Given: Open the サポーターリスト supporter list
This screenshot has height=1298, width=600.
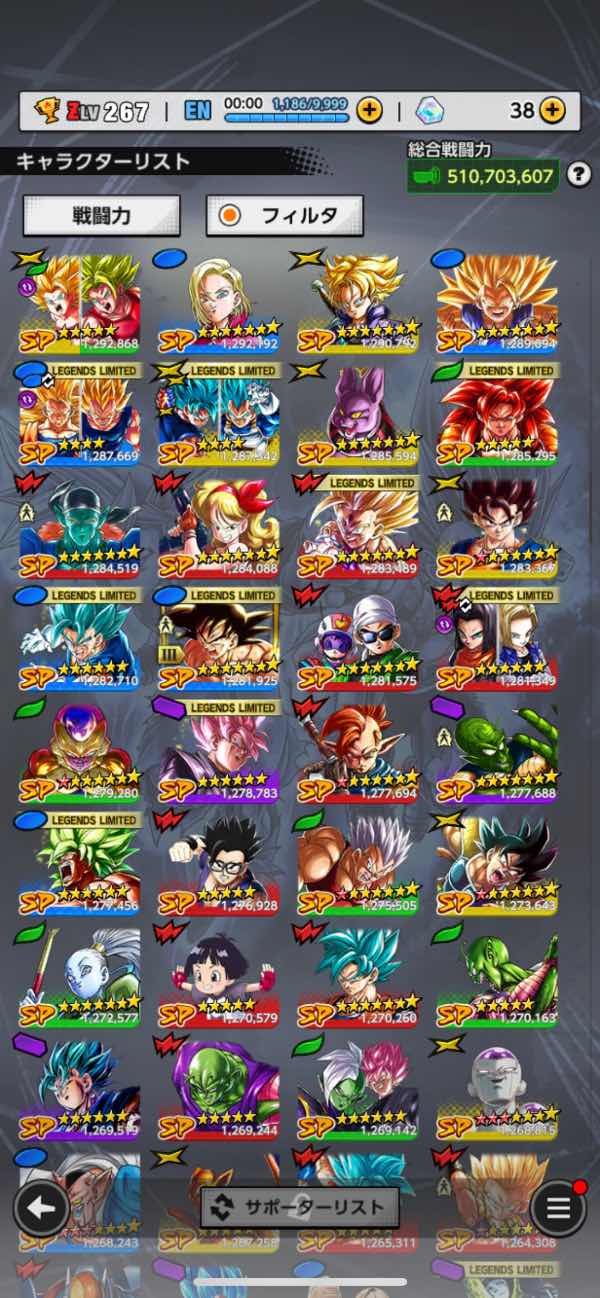Looking at the screenshot, I should [300, 1207].
